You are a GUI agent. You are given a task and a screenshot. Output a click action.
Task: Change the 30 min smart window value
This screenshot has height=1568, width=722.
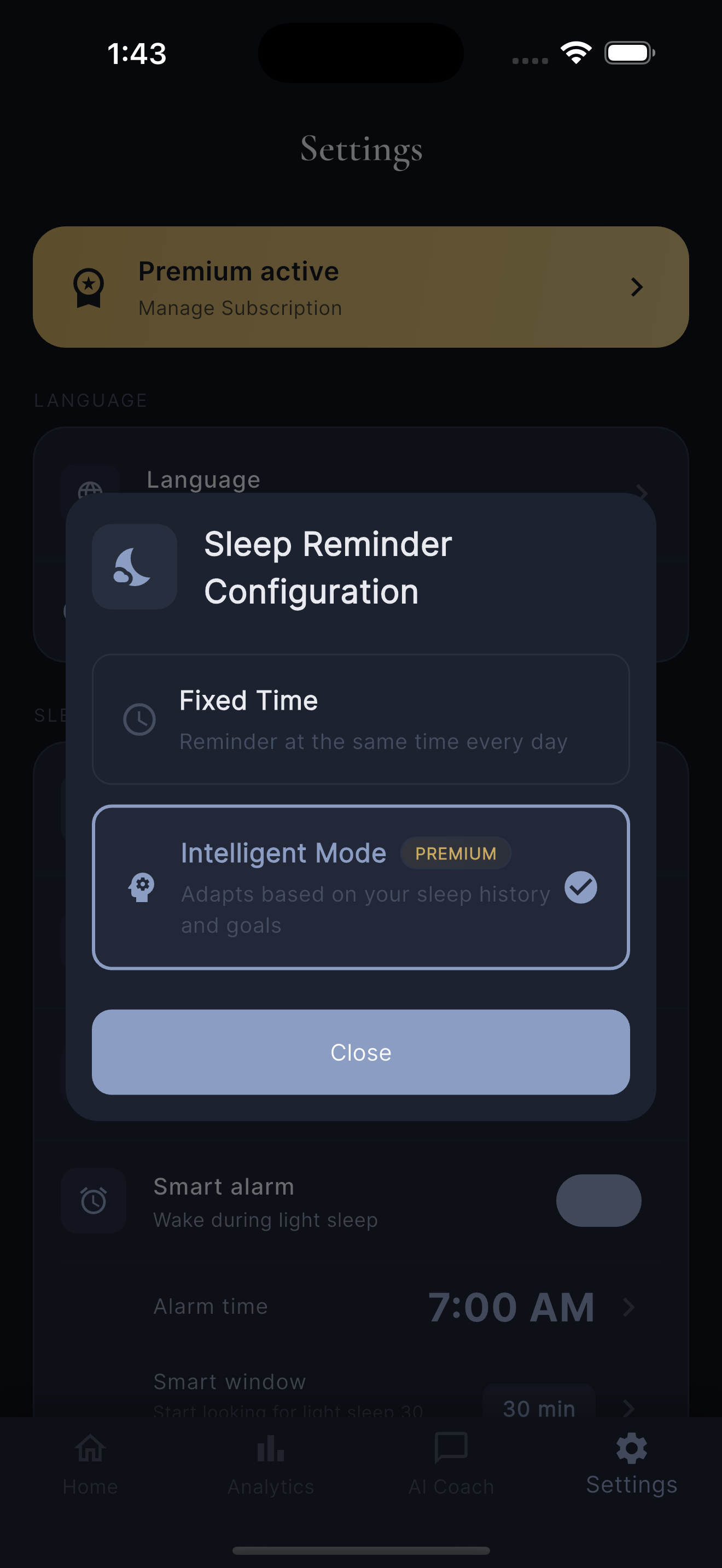click(538, 1408)
